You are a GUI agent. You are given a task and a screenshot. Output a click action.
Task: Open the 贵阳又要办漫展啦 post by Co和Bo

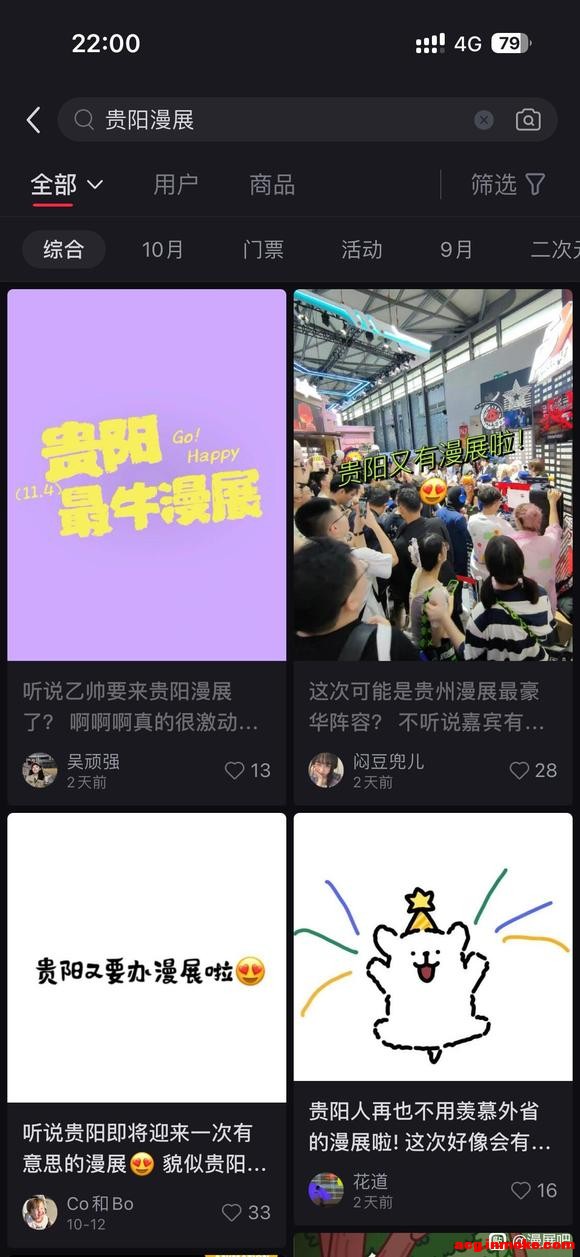[147, 957]
